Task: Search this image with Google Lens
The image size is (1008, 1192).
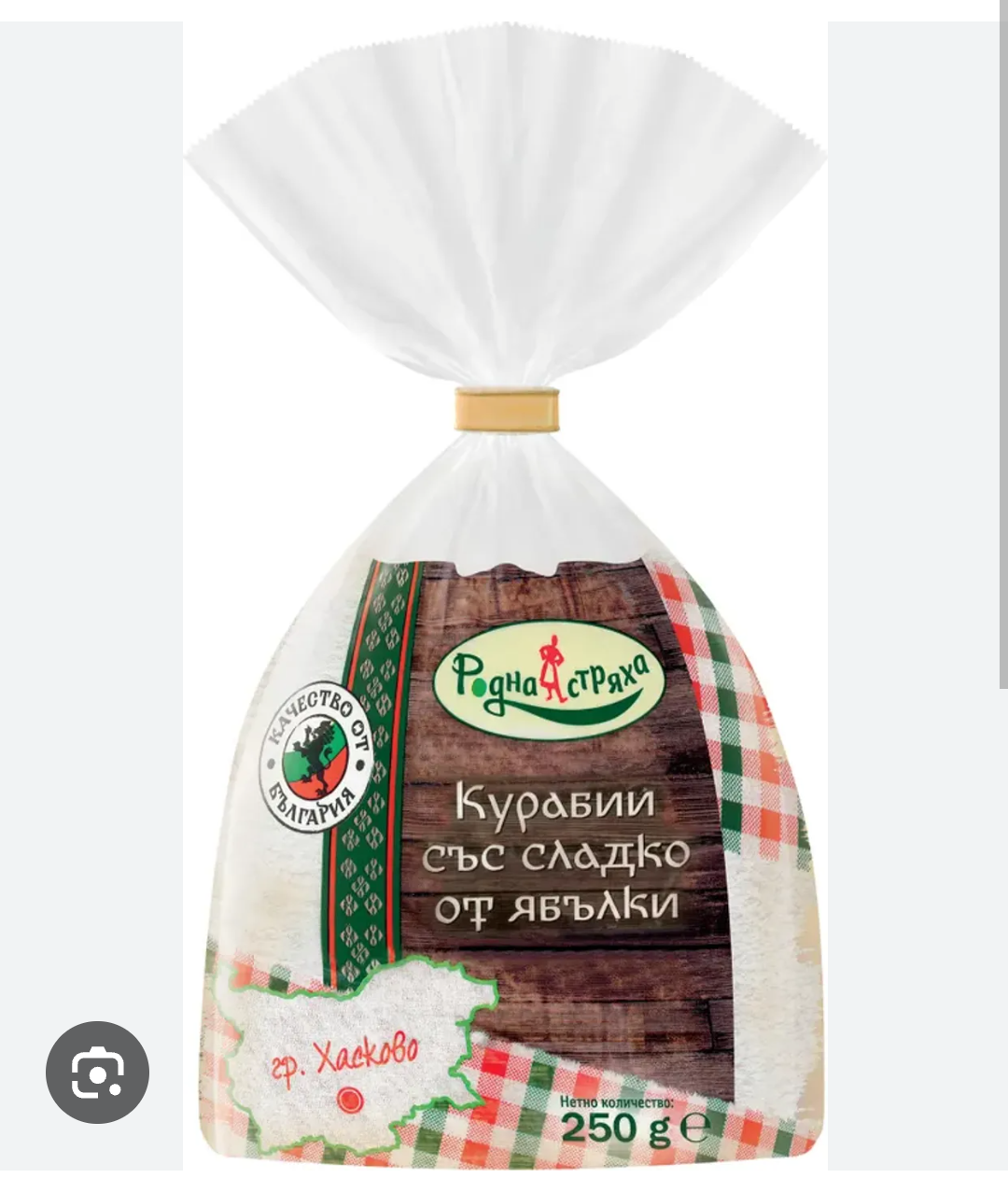Action: [x=97, y=1072]
